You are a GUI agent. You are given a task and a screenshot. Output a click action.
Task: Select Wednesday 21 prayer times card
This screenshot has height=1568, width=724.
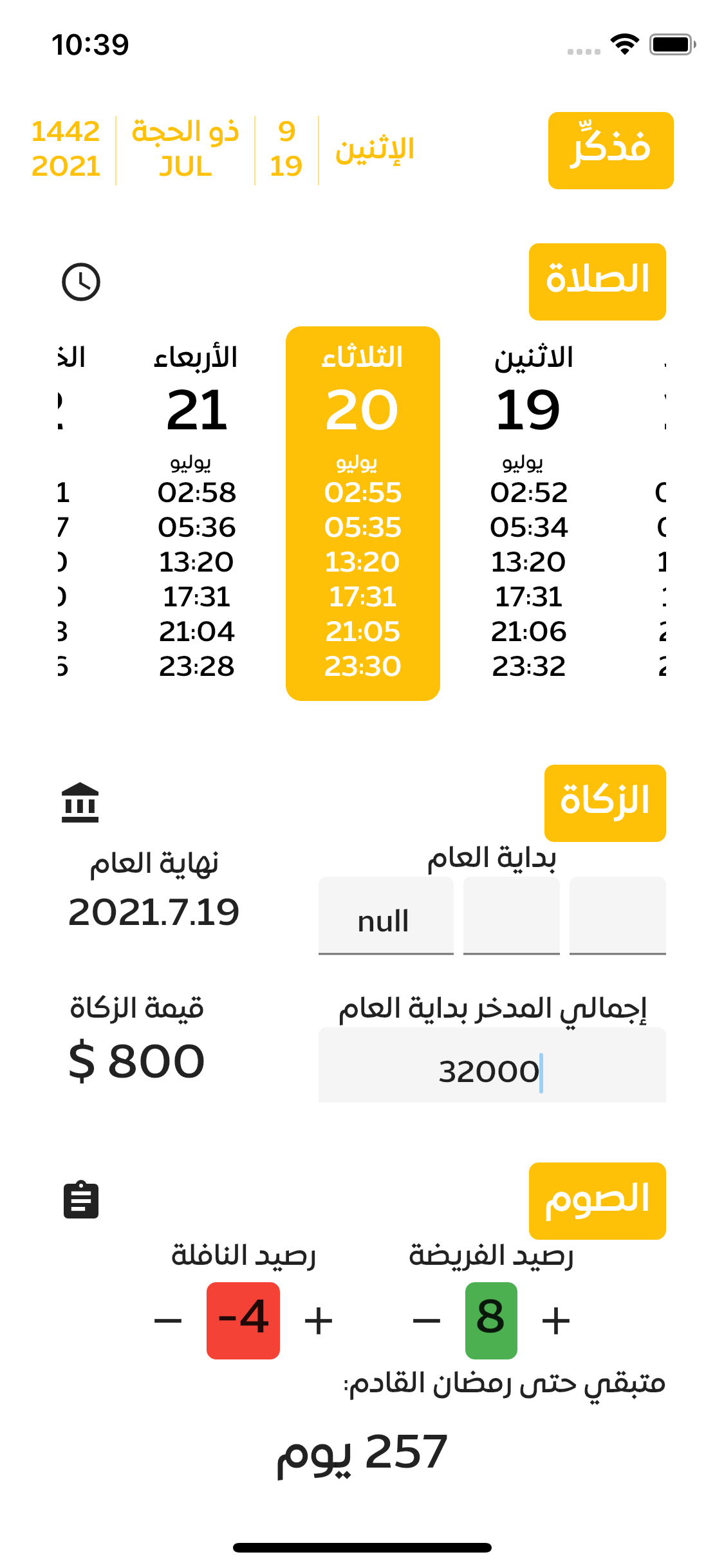[196, 513]
